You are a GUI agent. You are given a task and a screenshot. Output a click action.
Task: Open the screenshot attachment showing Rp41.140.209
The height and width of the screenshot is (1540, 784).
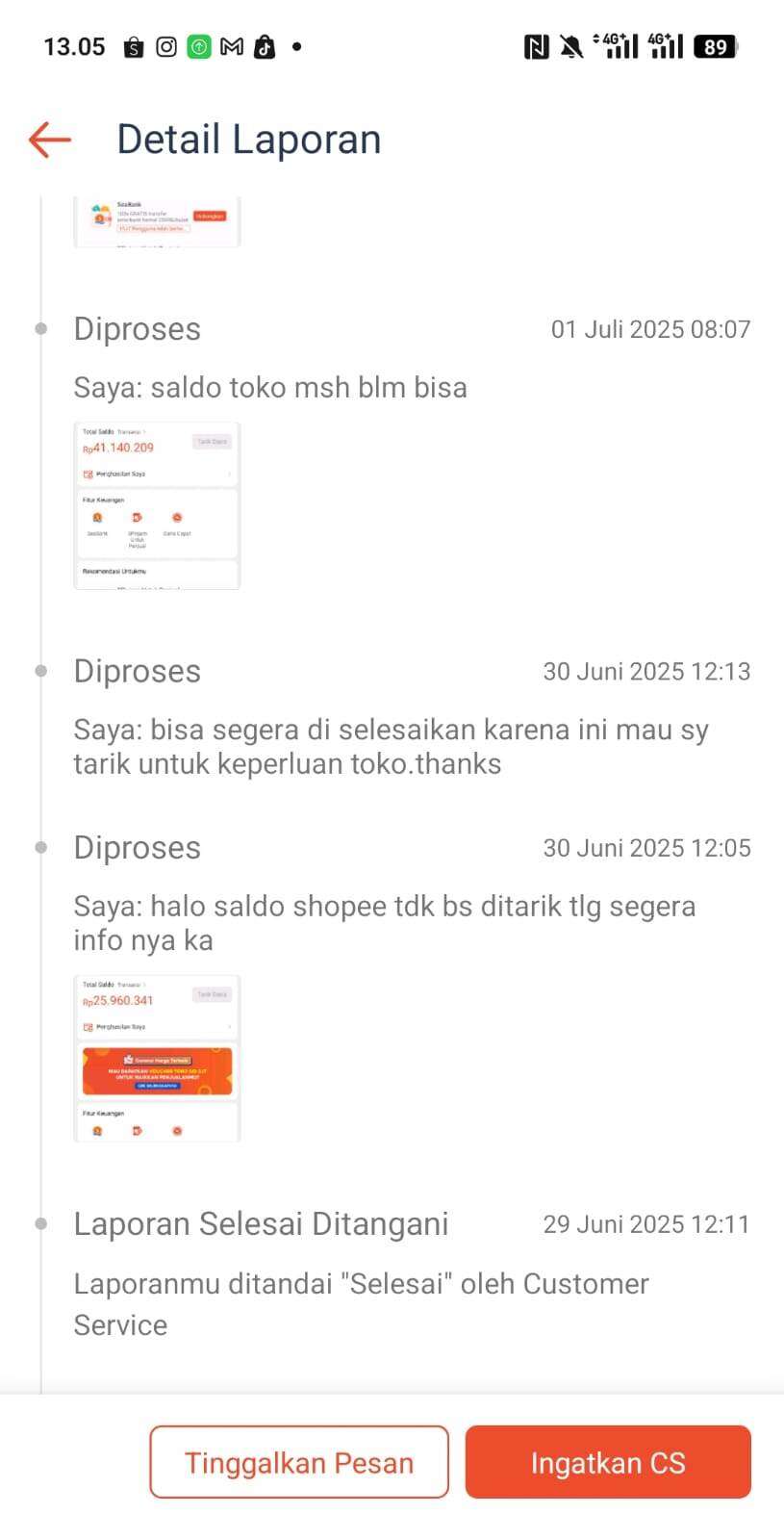tap(157, 505)
